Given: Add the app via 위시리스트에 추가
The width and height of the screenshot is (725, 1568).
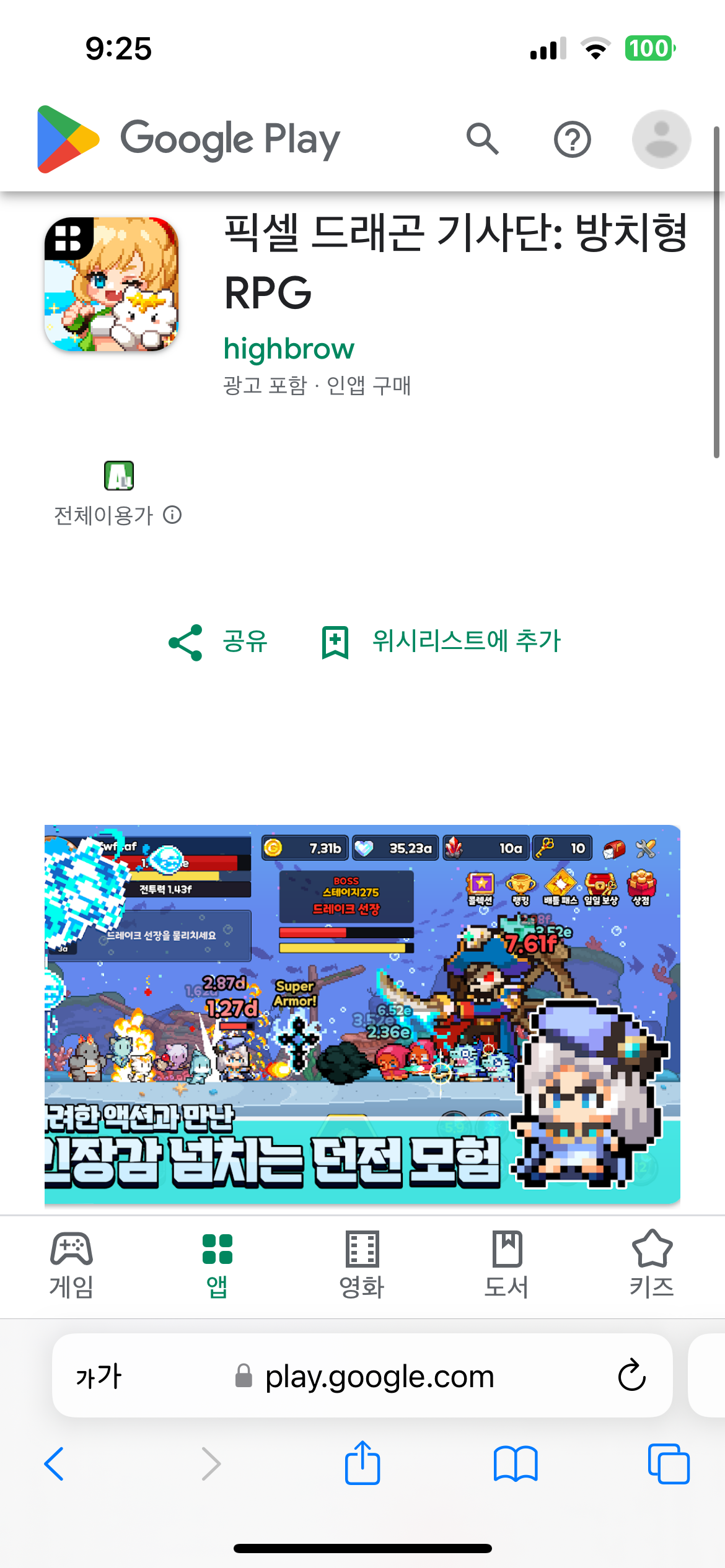Looking at the screenshot, I should [441, 642].
